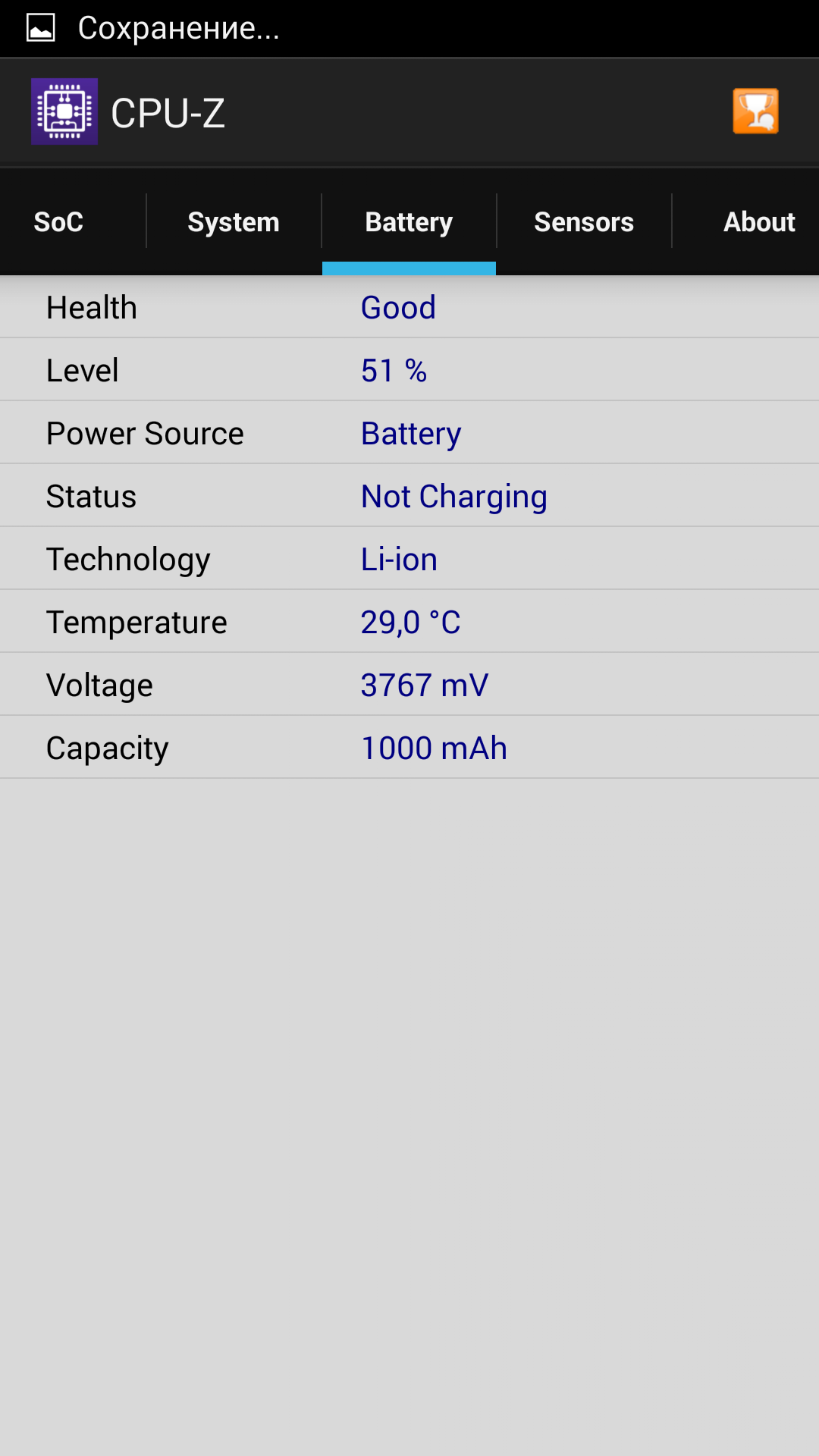Show the About tab
The width and height of the screenshot is (819, 1456).
758,222
